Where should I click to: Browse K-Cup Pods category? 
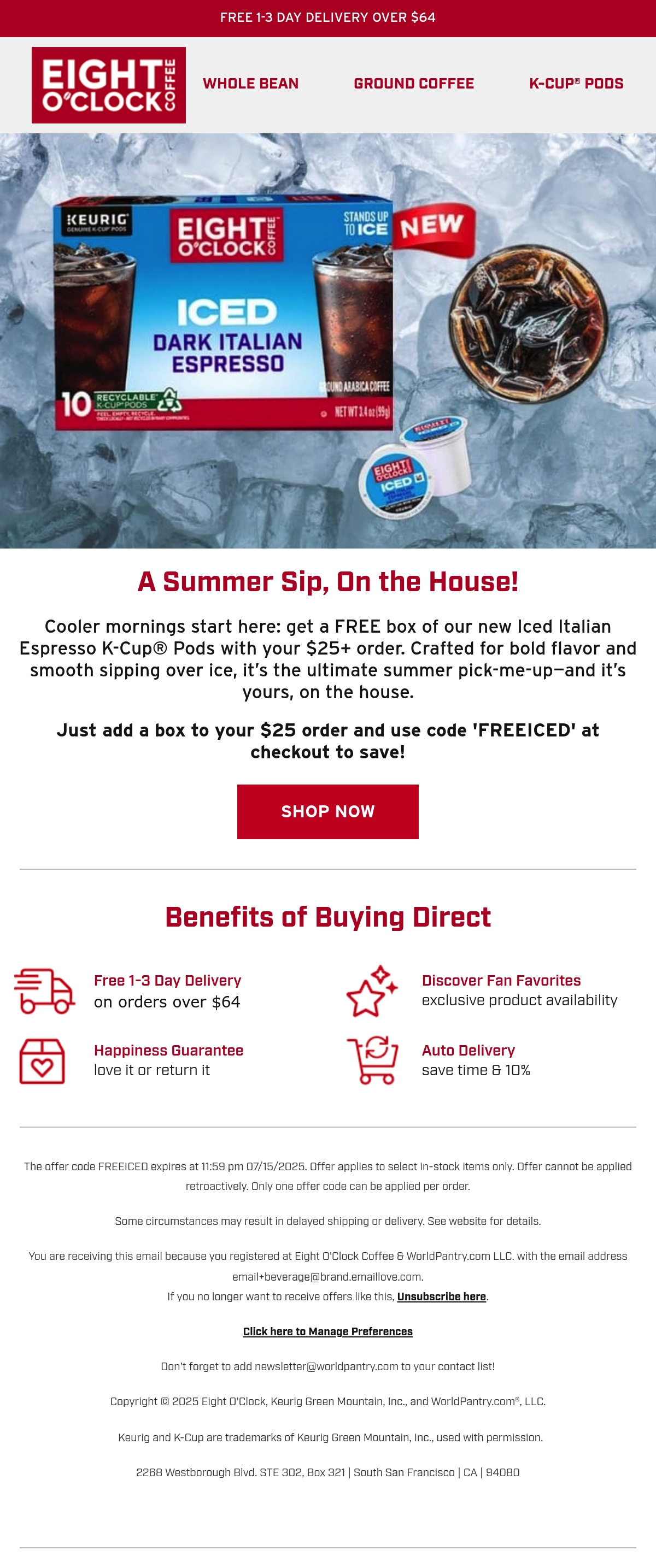pos(576,84)
